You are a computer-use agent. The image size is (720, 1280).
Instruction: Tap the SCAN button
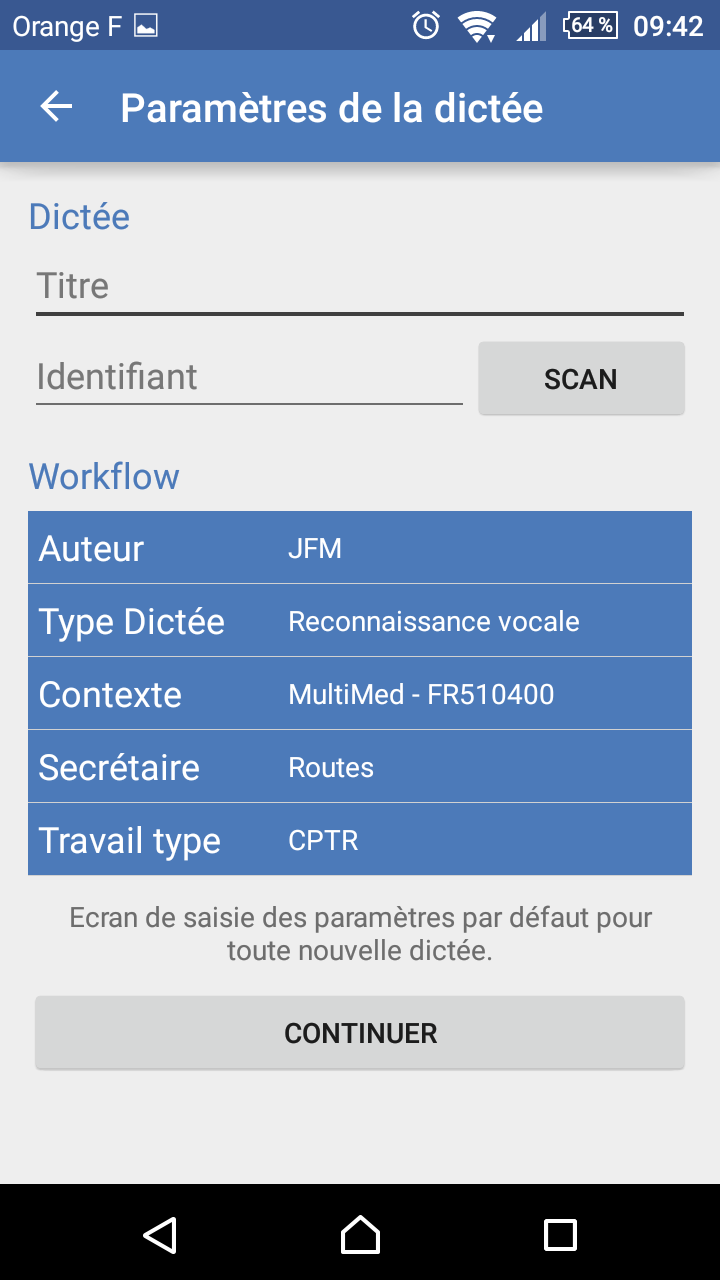(581, 378)
